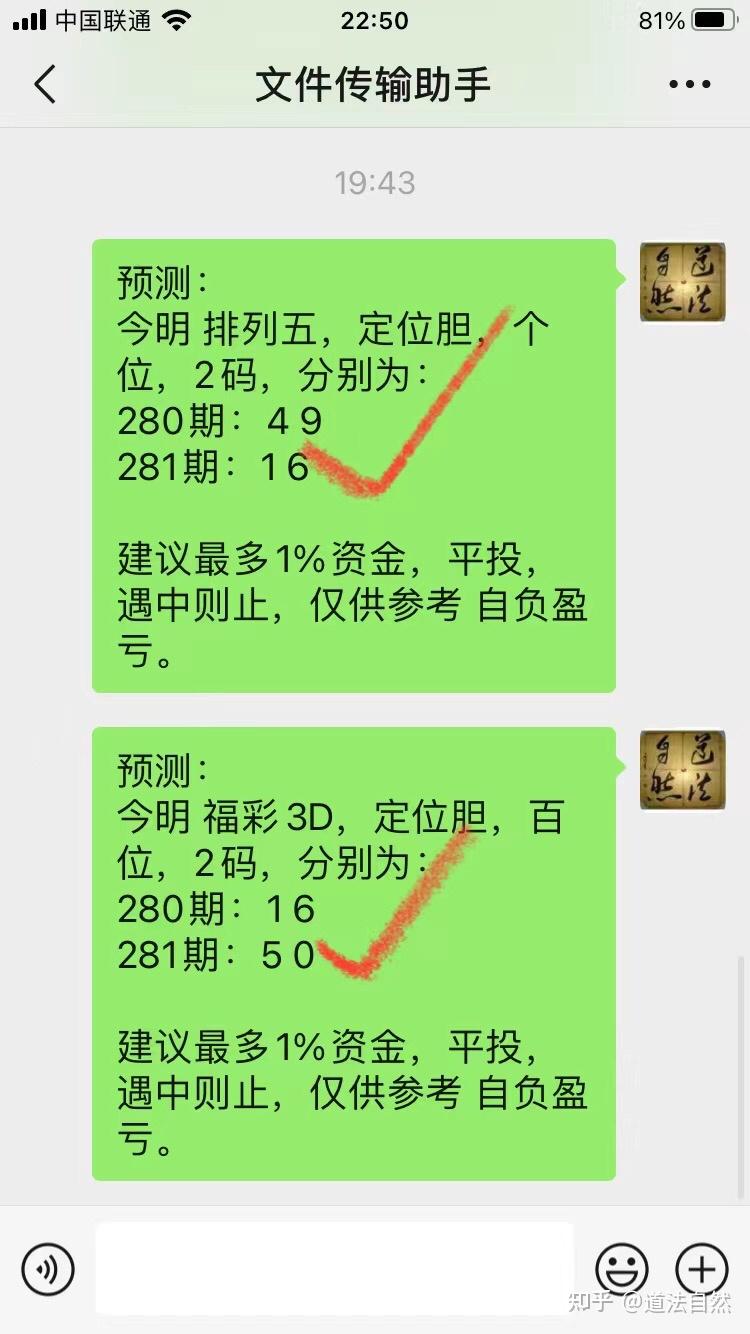Go back from the 文件传输助手 chat
Image resolution: width=750 pixels, height=1334 pixels.
(x=45, y=85)
